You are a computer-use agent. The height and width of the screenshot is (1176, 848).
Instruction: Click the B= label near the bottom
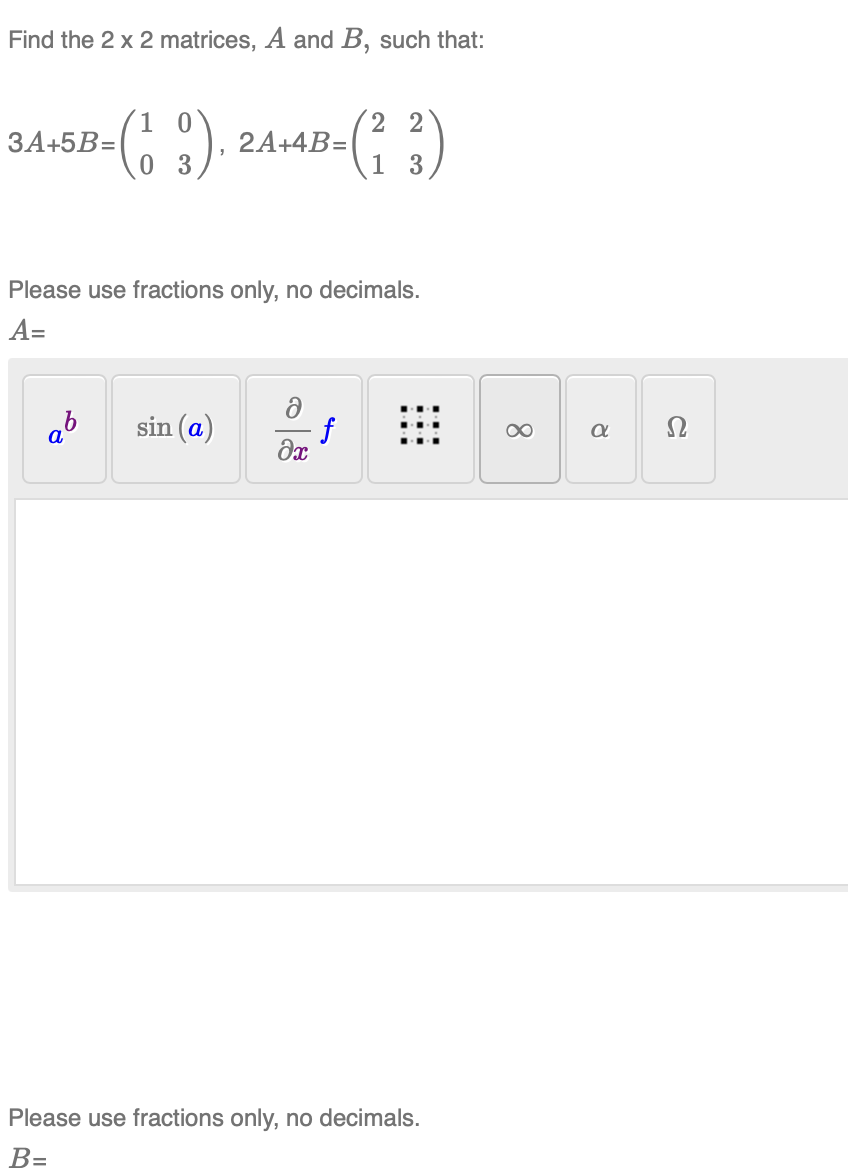tap(24, 1158)
